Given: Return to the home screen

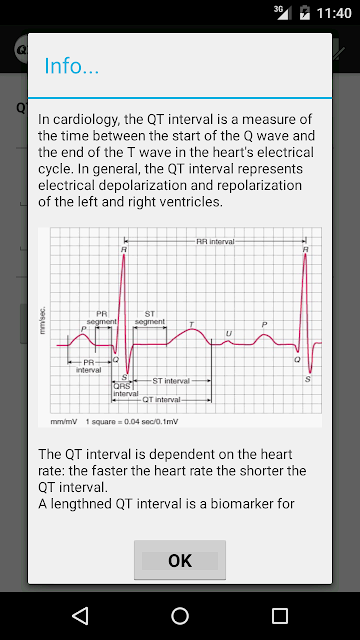Looking at the screenshot, I should [180, 616].
